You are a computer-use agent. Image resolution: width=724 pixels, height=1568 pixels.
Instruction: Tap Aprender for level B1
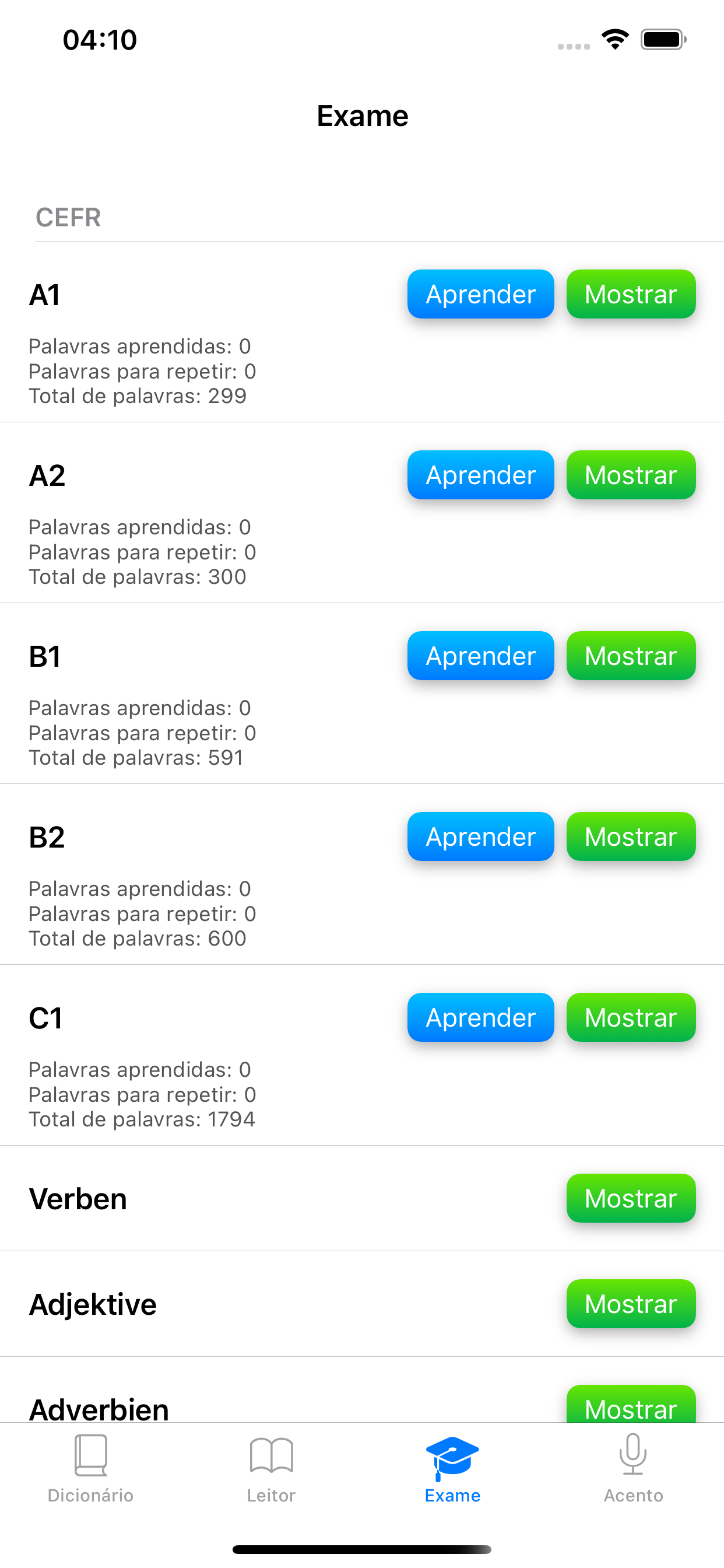(481, 656)
